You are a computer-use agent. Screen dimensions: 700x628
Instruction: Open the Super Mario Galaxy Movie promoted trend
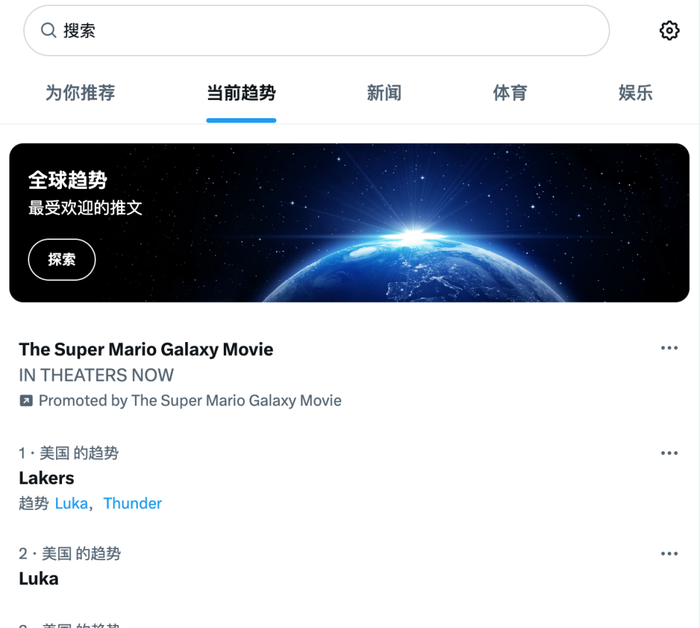tap(146, 349)
